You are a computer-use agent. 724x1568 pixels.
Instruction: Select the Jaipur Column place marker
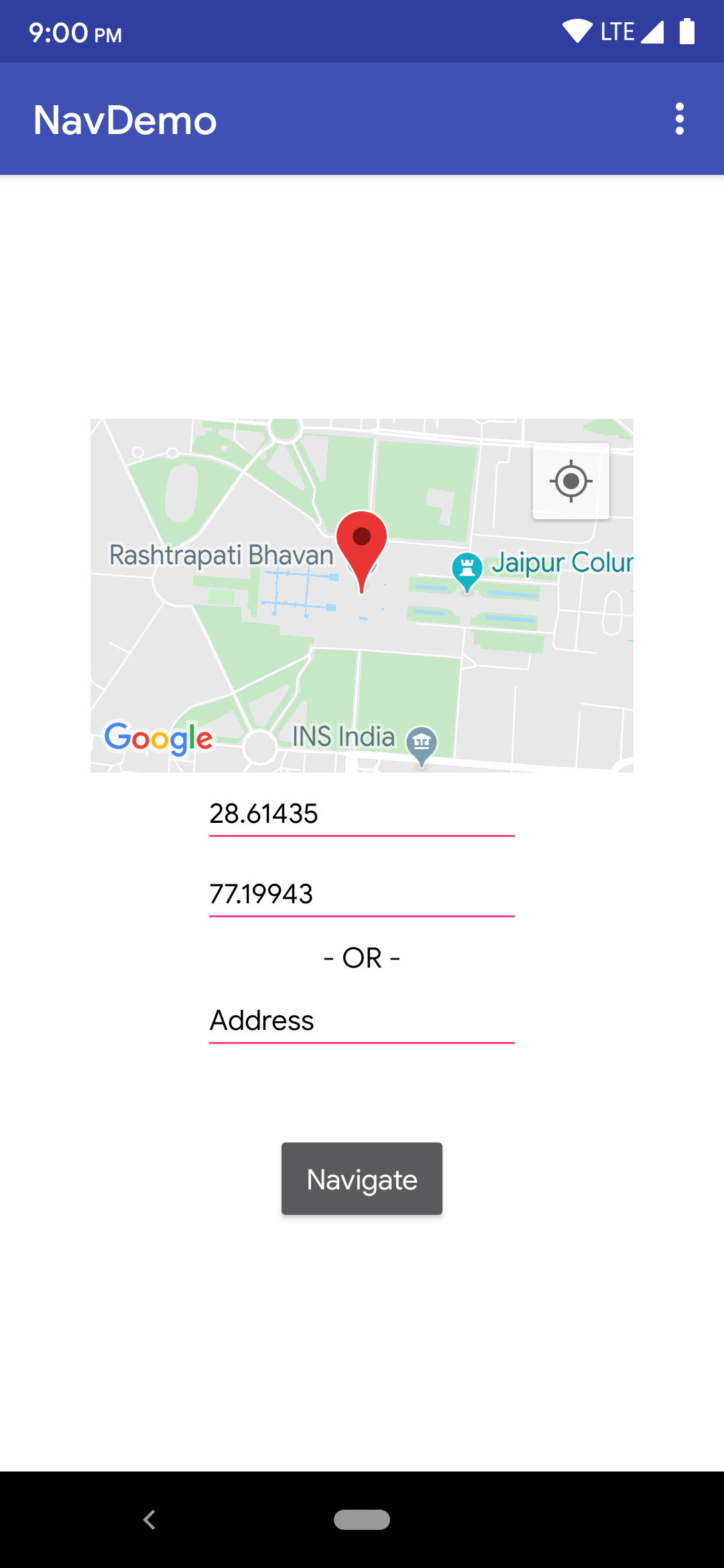click(467, 570)
